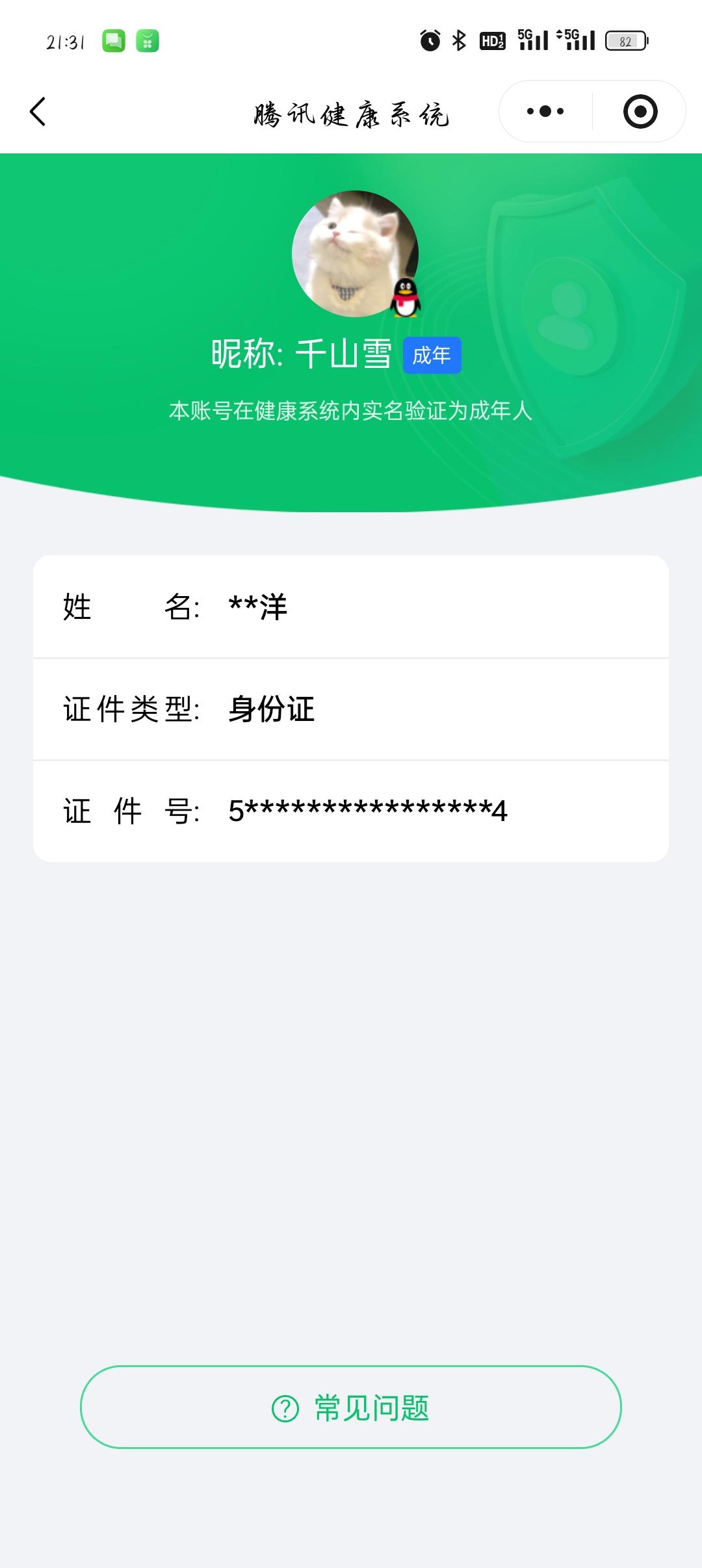Tap the second 5G network indicator

576,40
